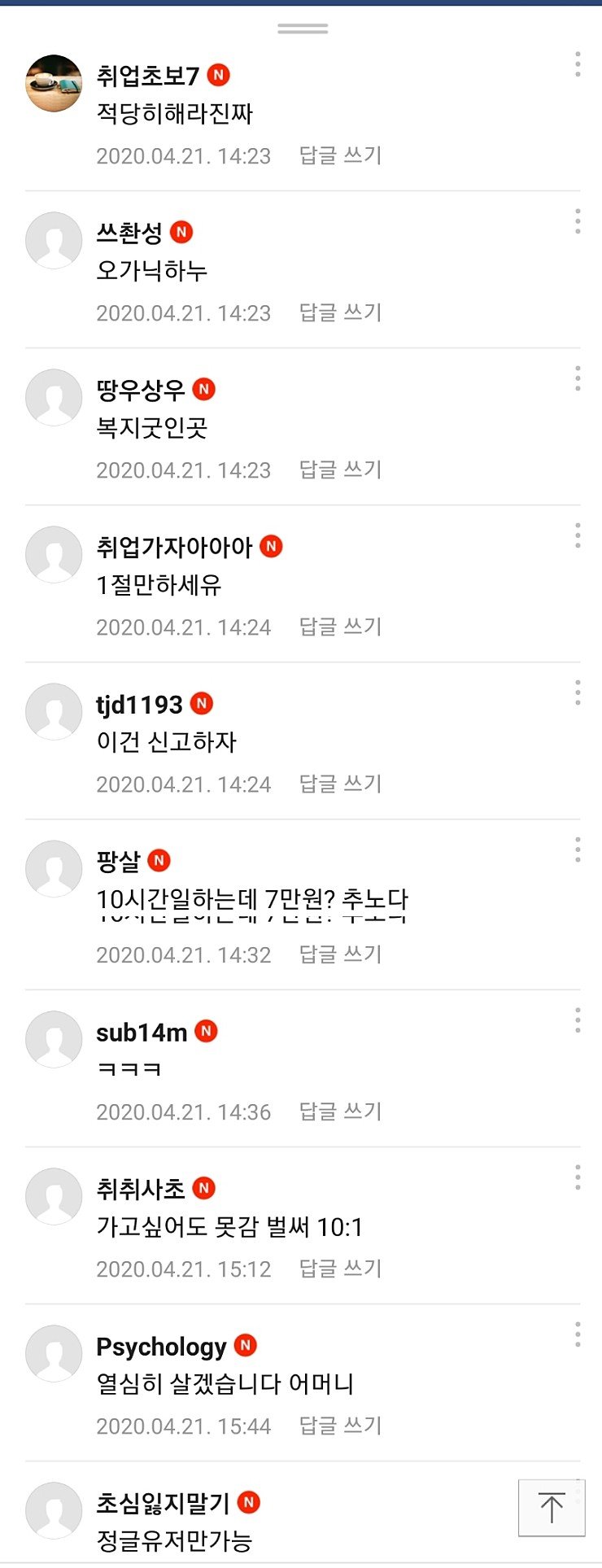The height and width of the screenshot is (1568, 602).
Task: Open overflow menu for 팡살's comment
Action: (578, 850)
